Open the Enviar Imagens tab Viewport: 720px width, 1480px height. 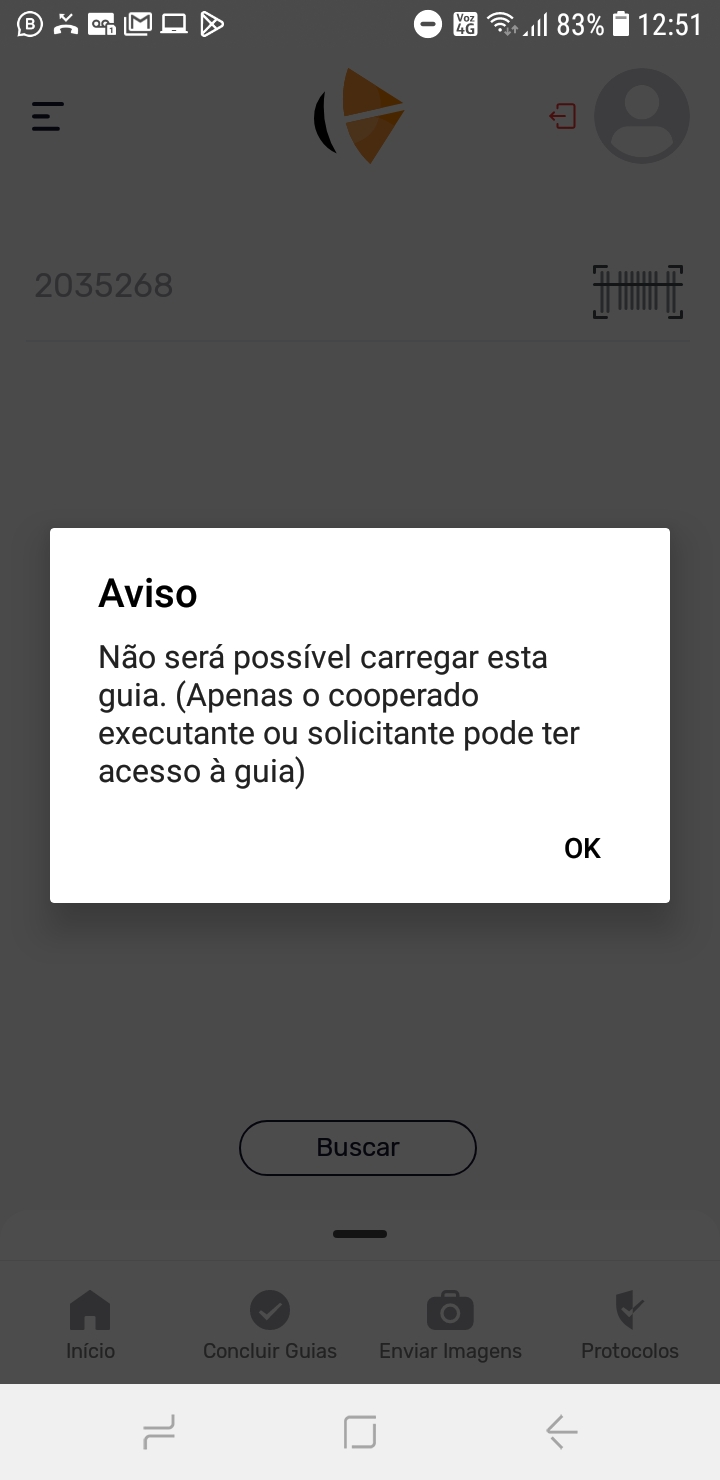coord(450,1325)
